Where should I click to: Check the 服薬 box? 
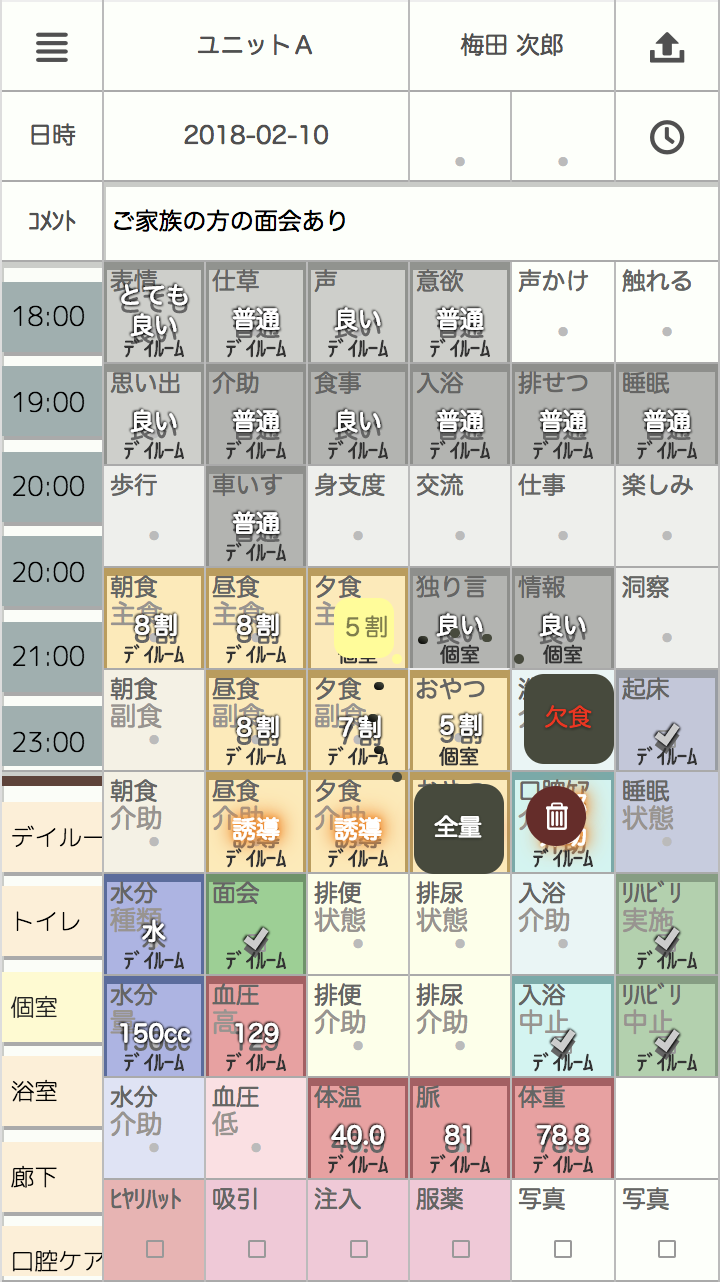coord(460,1248)
